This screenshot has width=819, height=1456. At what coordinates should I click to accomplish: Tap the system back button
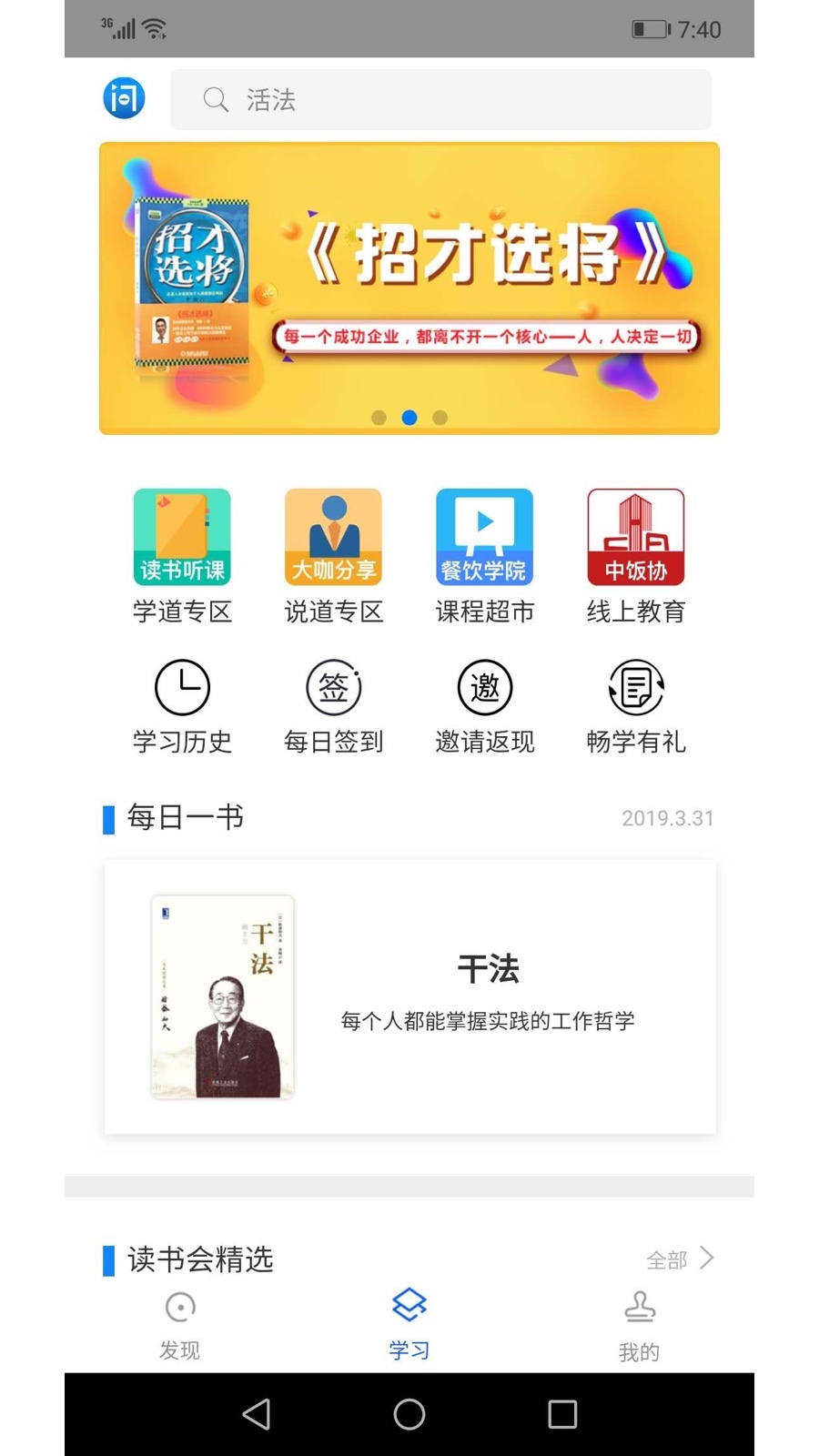click(257, 1414)
